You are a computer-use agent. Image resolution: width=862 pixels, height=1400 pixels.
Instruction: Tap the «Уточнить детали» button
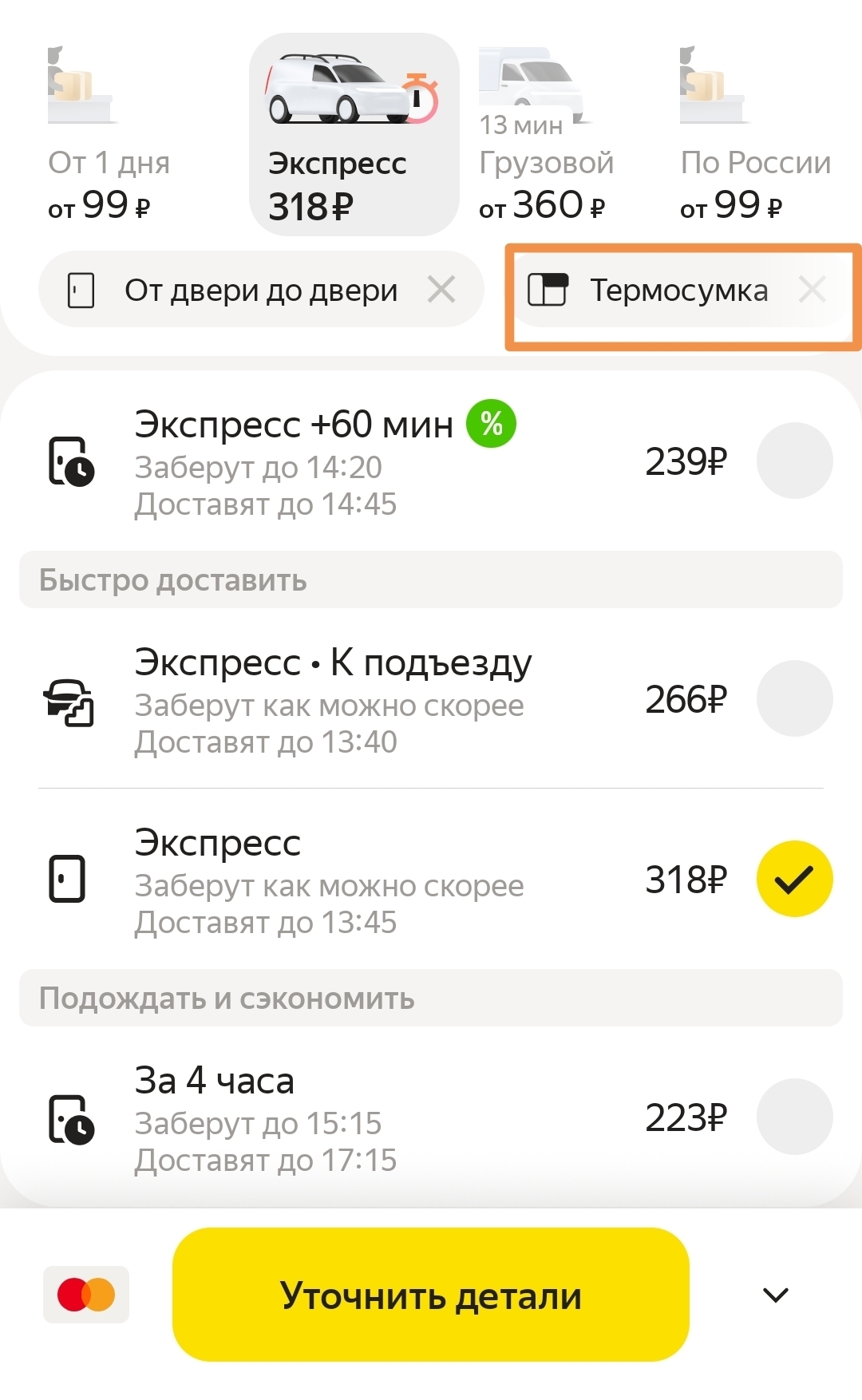[x=430, y=1295]
